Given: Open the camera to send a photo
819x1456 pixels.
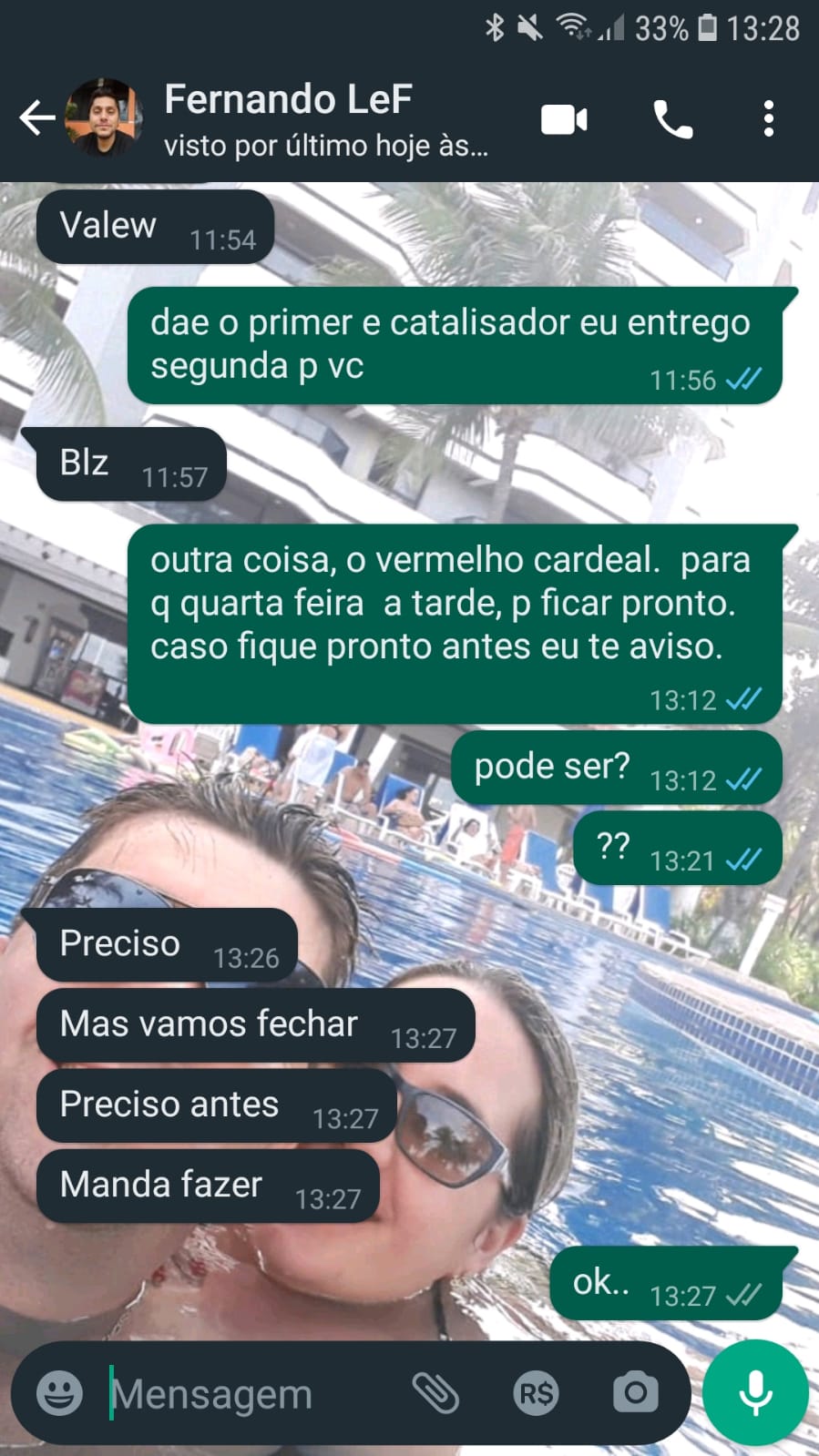Looking at the screenshot, I should [635, 1393].
